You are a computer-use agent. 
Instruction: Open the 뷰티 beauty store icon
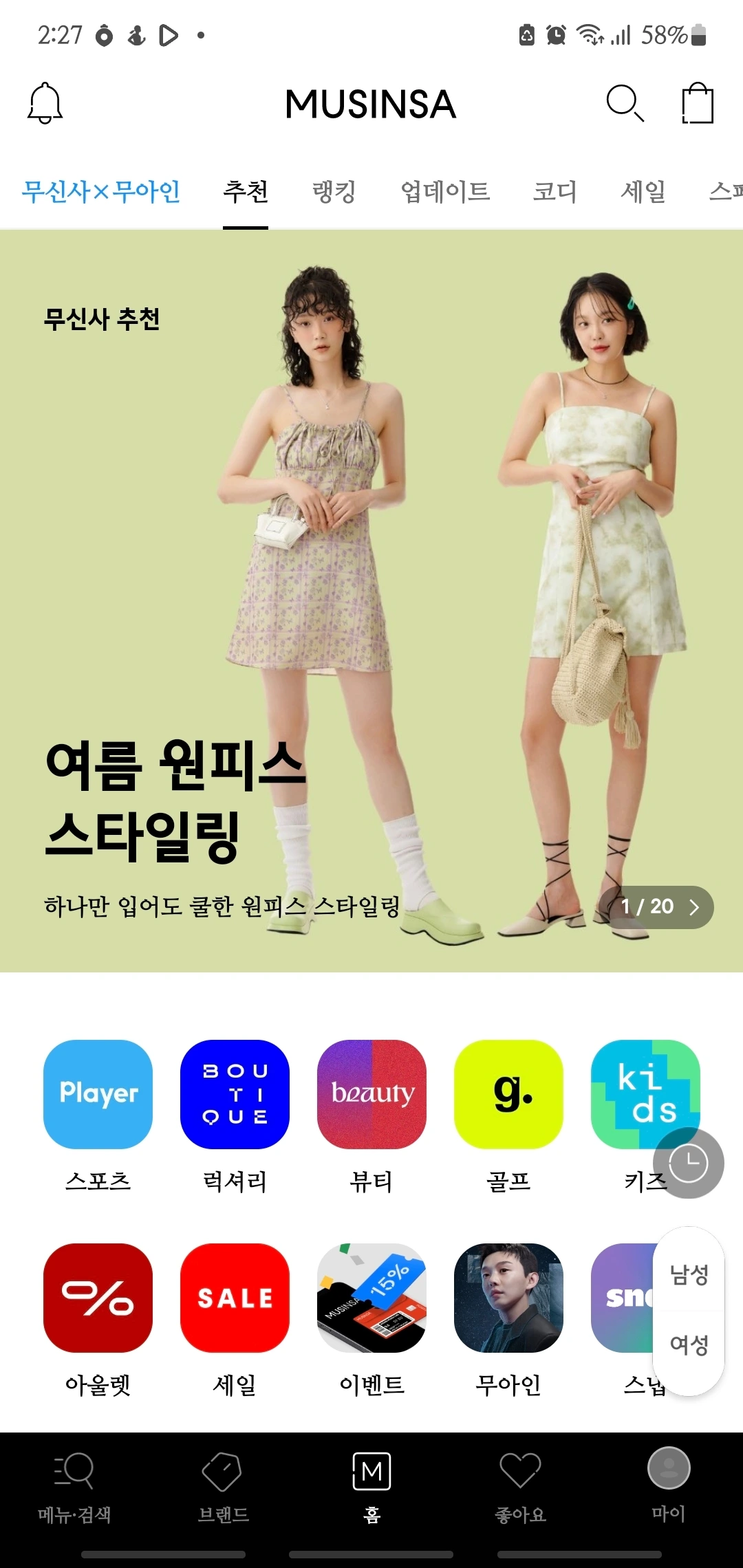[371, 1093]
